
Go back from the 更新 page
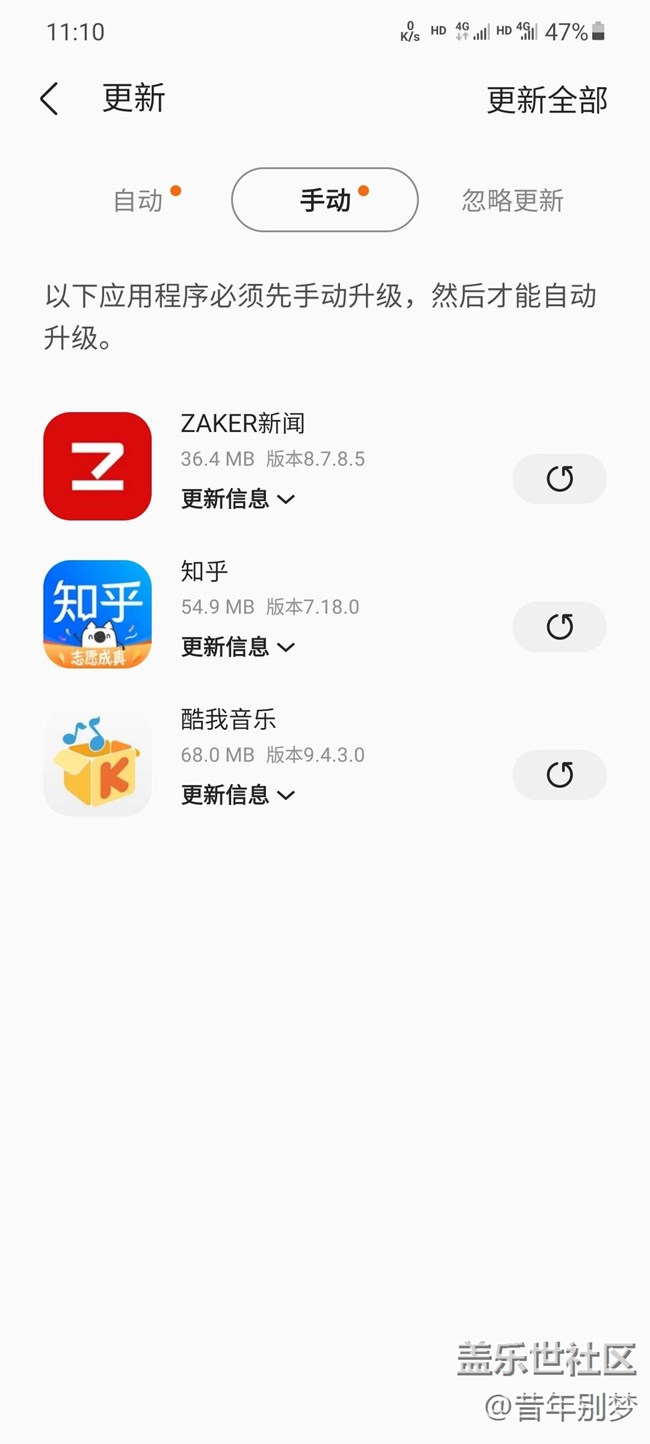point(49,99)
